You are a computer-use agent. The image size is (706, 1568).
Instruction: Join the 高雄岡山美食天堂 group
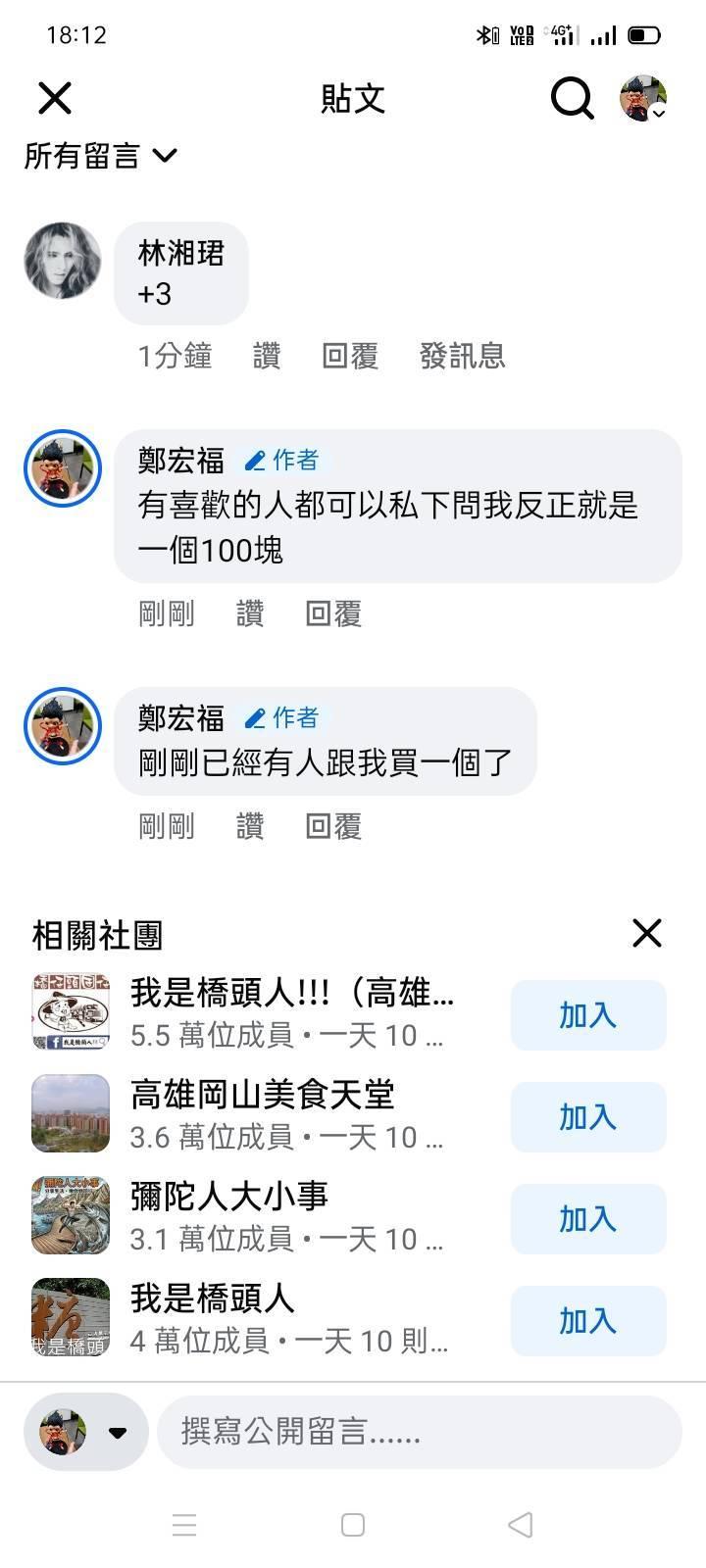coord(588,1117)
